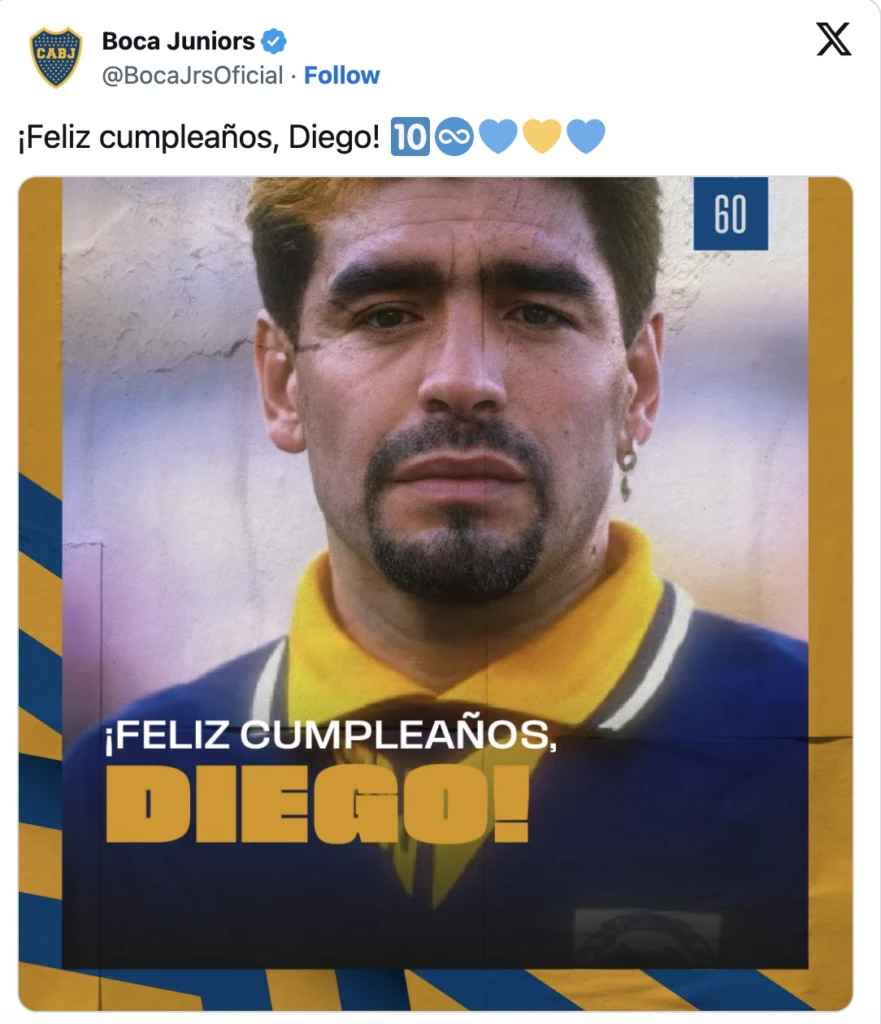Open the @BocaJrsOficial handle
881x1024 pixels.
tap(192, 76)
